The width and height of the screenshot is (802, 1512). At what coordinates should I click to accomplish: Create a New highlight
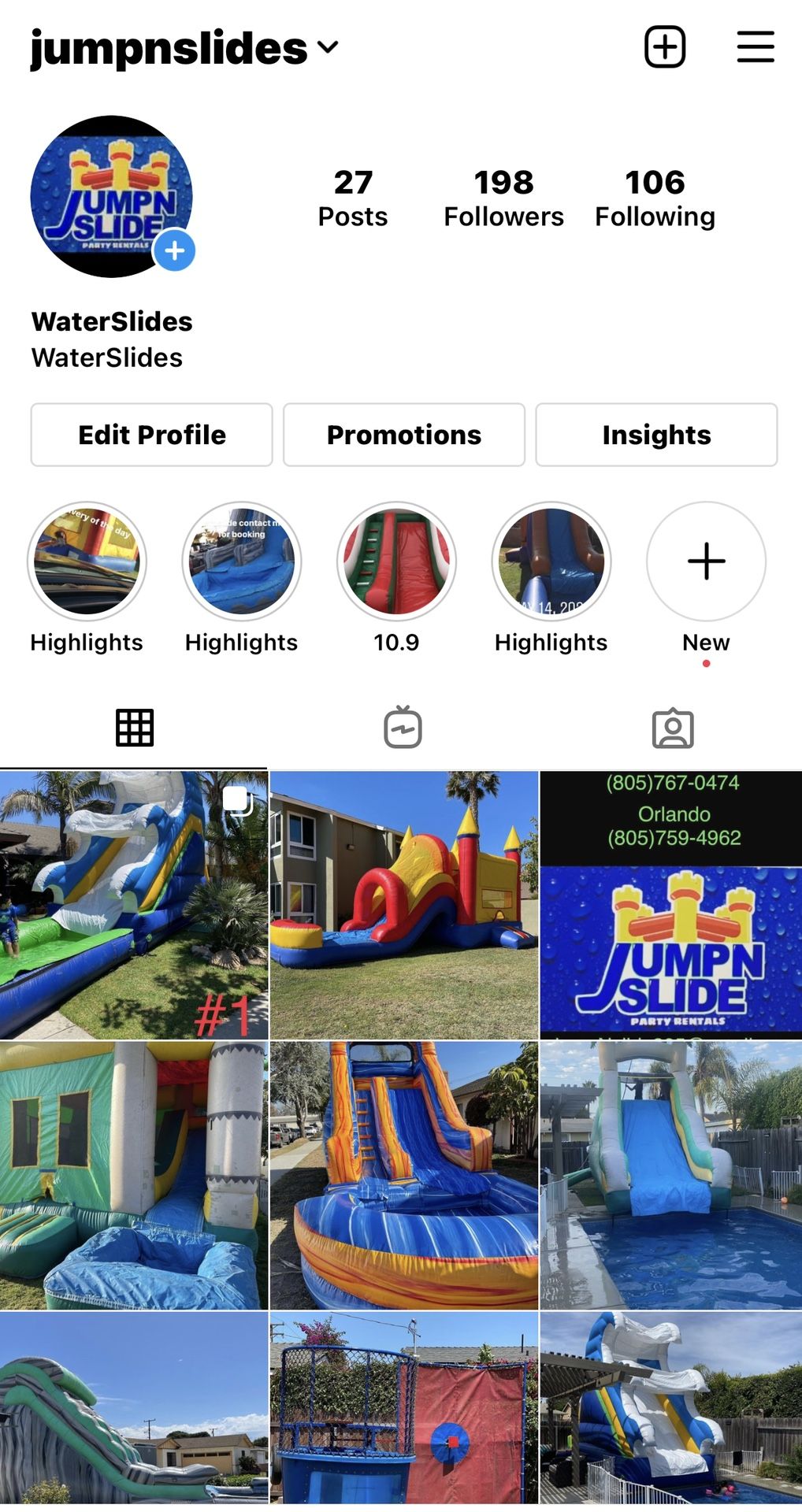click(706, 561)
